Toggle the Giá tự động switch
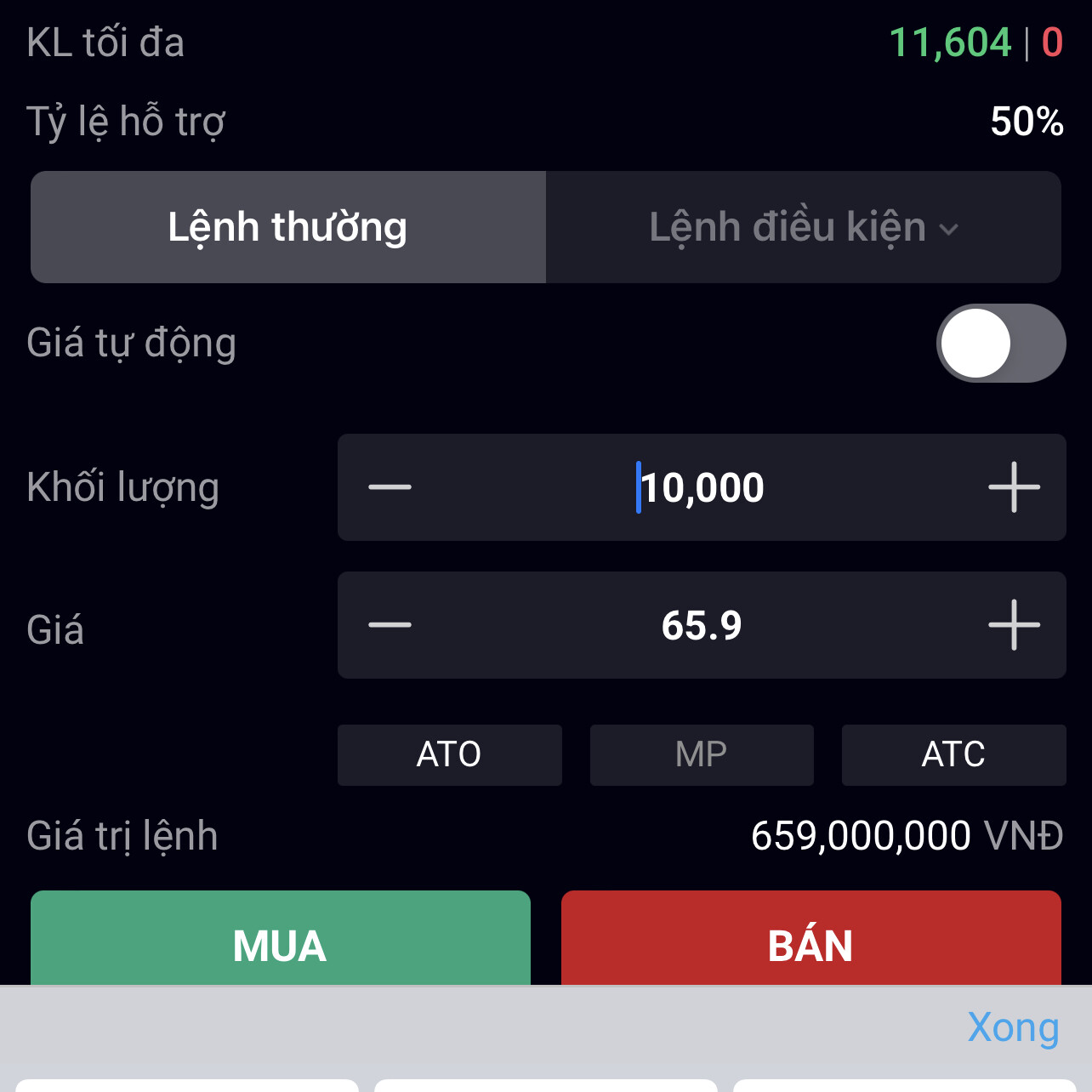The height and width of the screenshot is (1092, 1092). pyautogui.click(x=1001, y=343)
